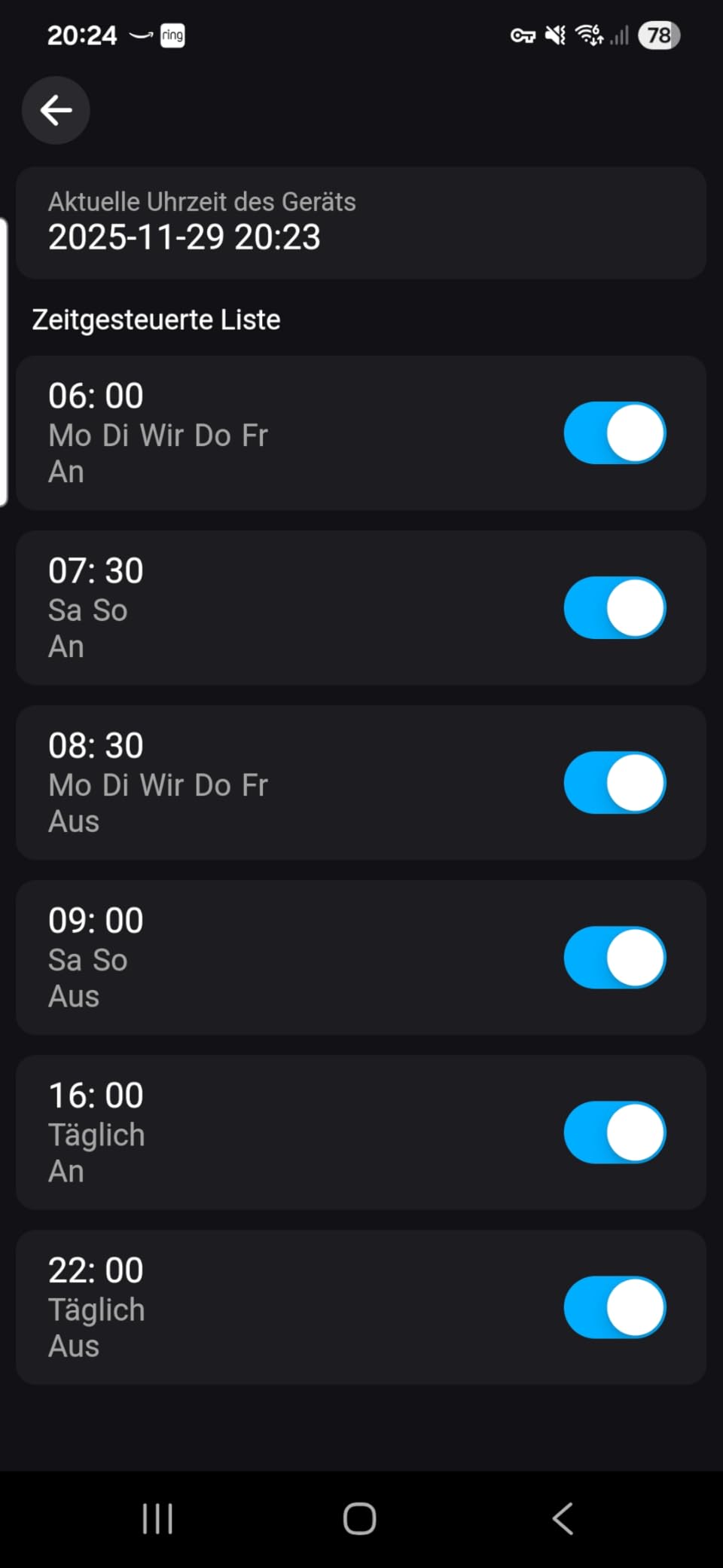723x1568 pixels.
Task: Go back using the arrow button
Action: [56, 110]
